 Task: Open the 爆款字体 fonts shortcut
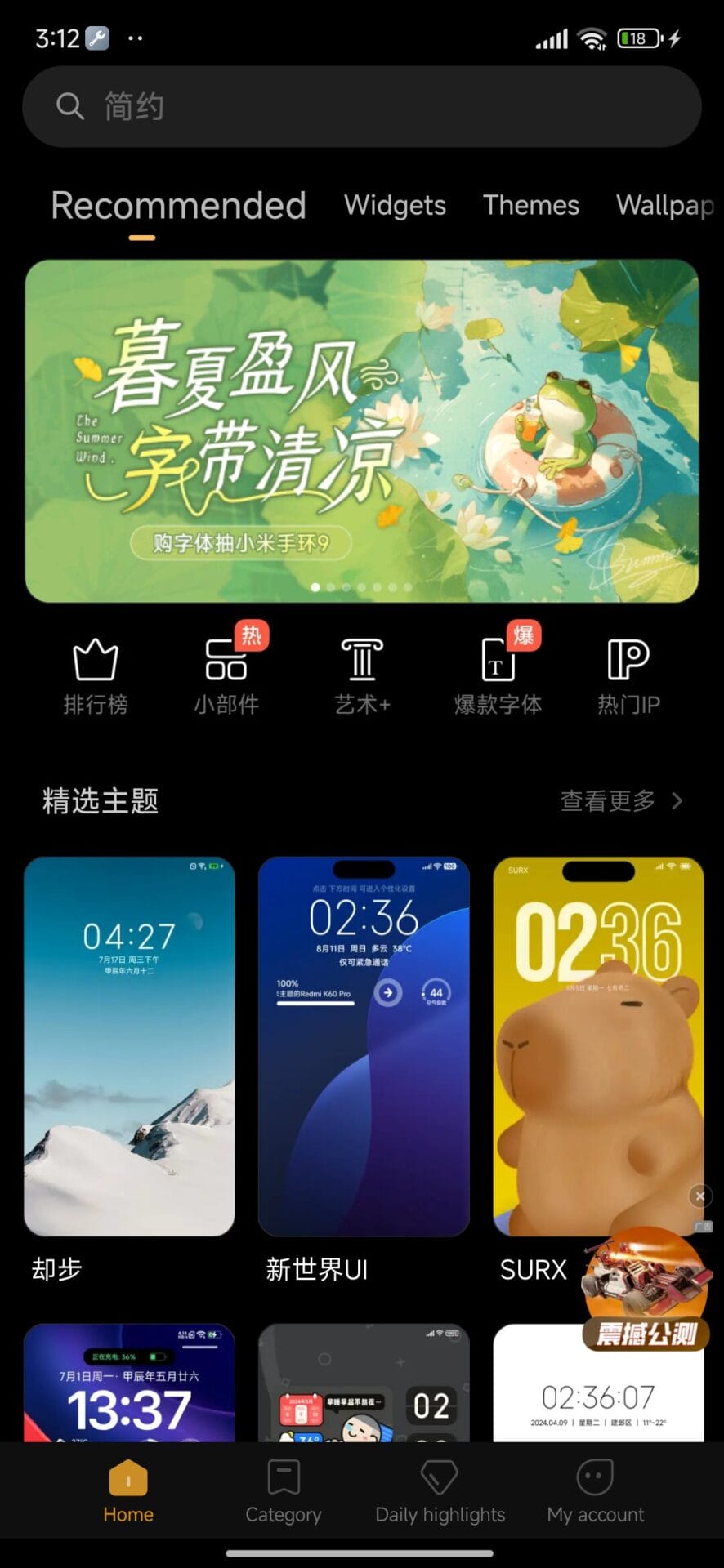point(498,675)
